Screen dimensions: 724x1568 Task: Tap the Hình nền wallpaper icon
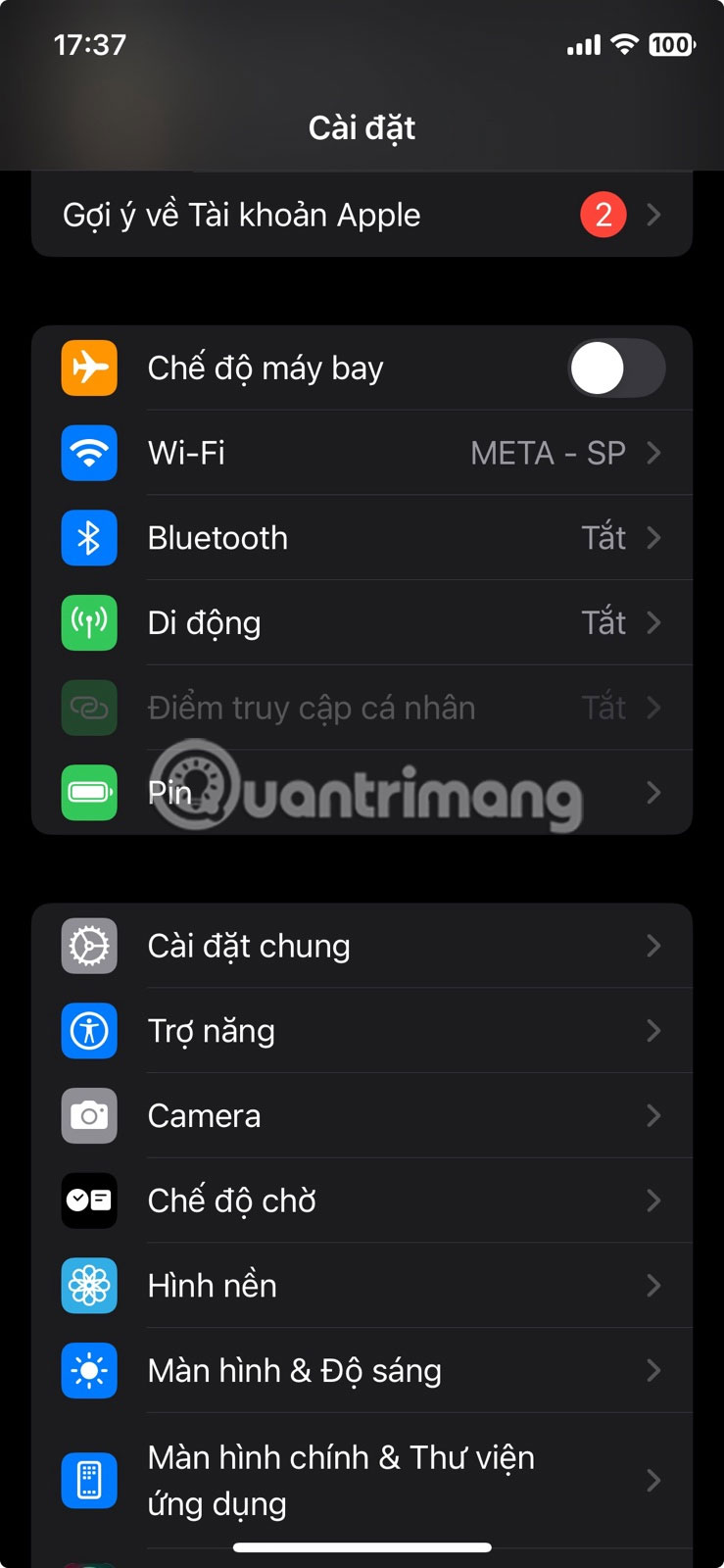click(x=88, y=1285)
